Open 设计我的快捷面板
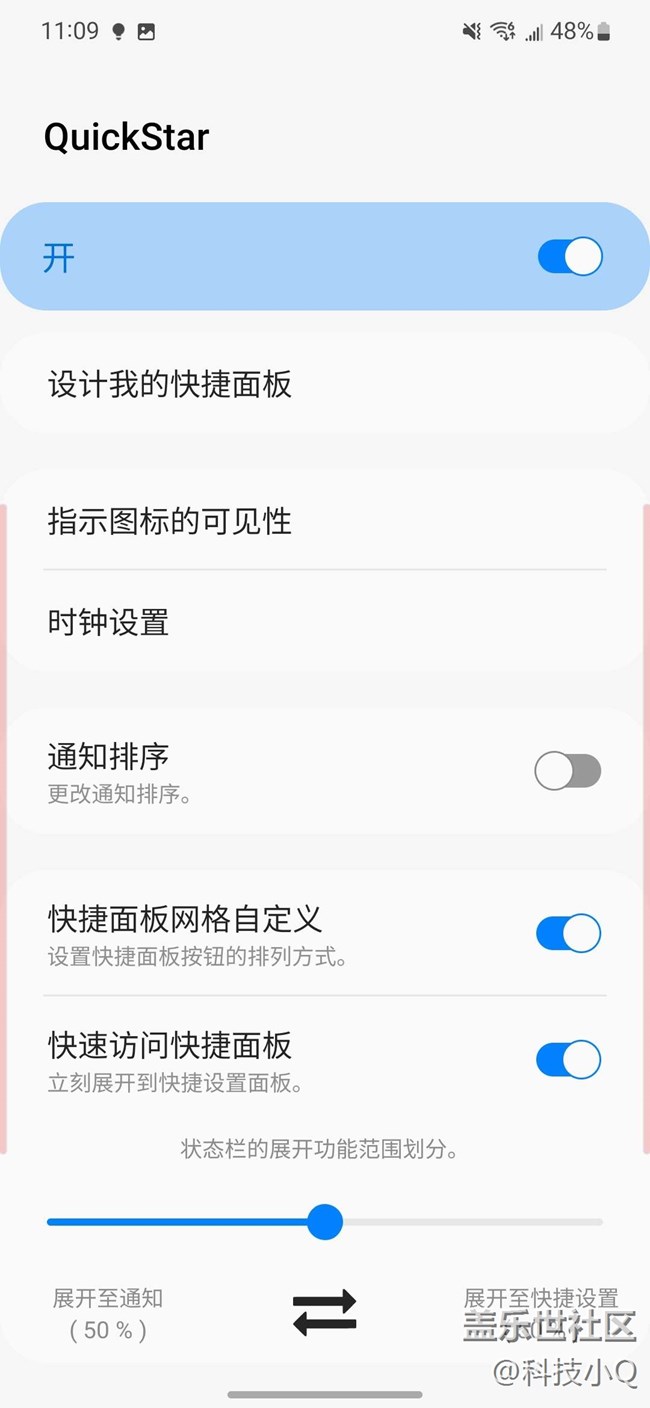650x1408 pixels. pyautogui.click(x=325, y=384)
